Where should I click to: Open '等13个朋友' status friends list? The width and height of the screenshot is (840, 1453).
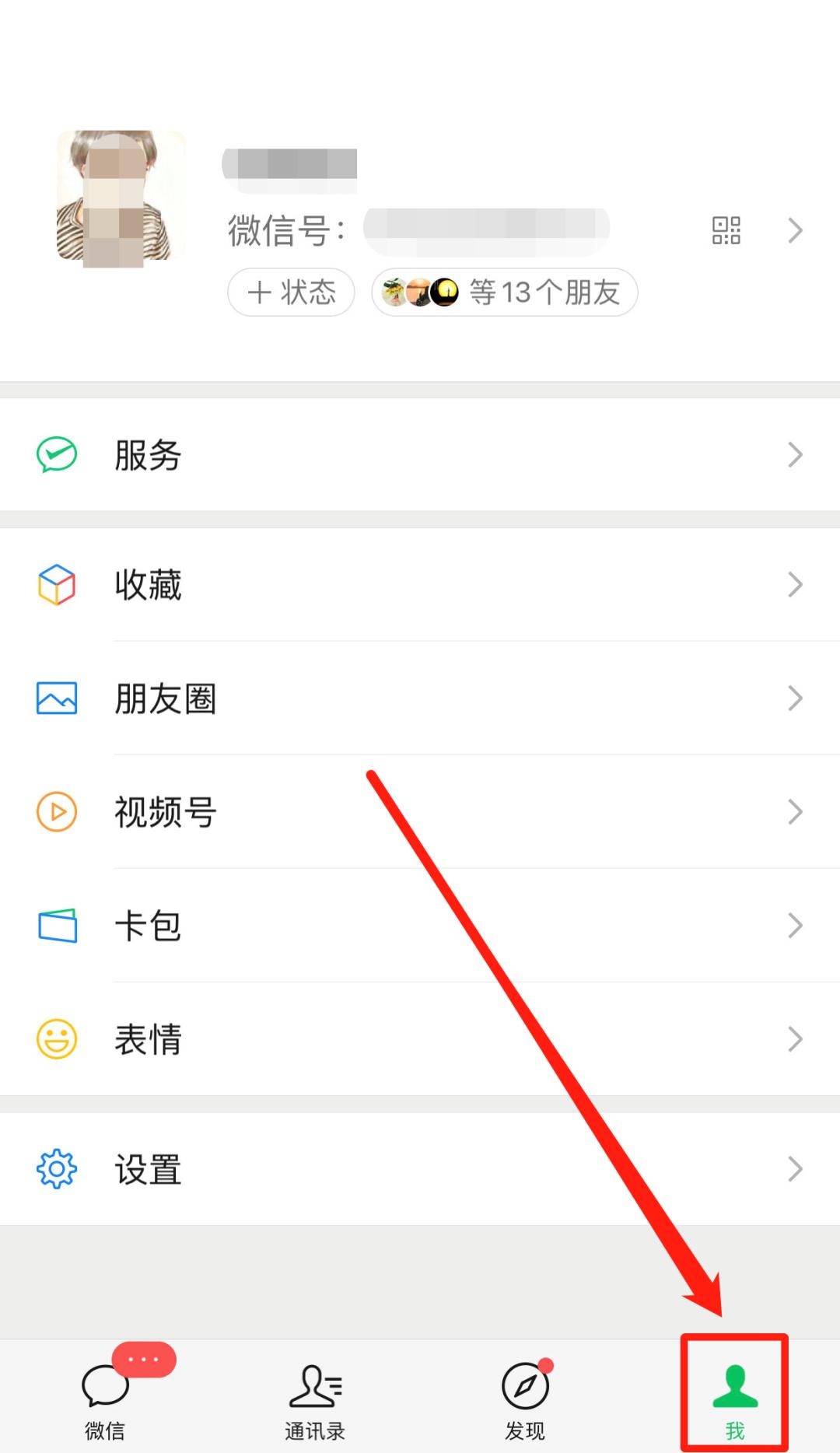coord(504,292)
